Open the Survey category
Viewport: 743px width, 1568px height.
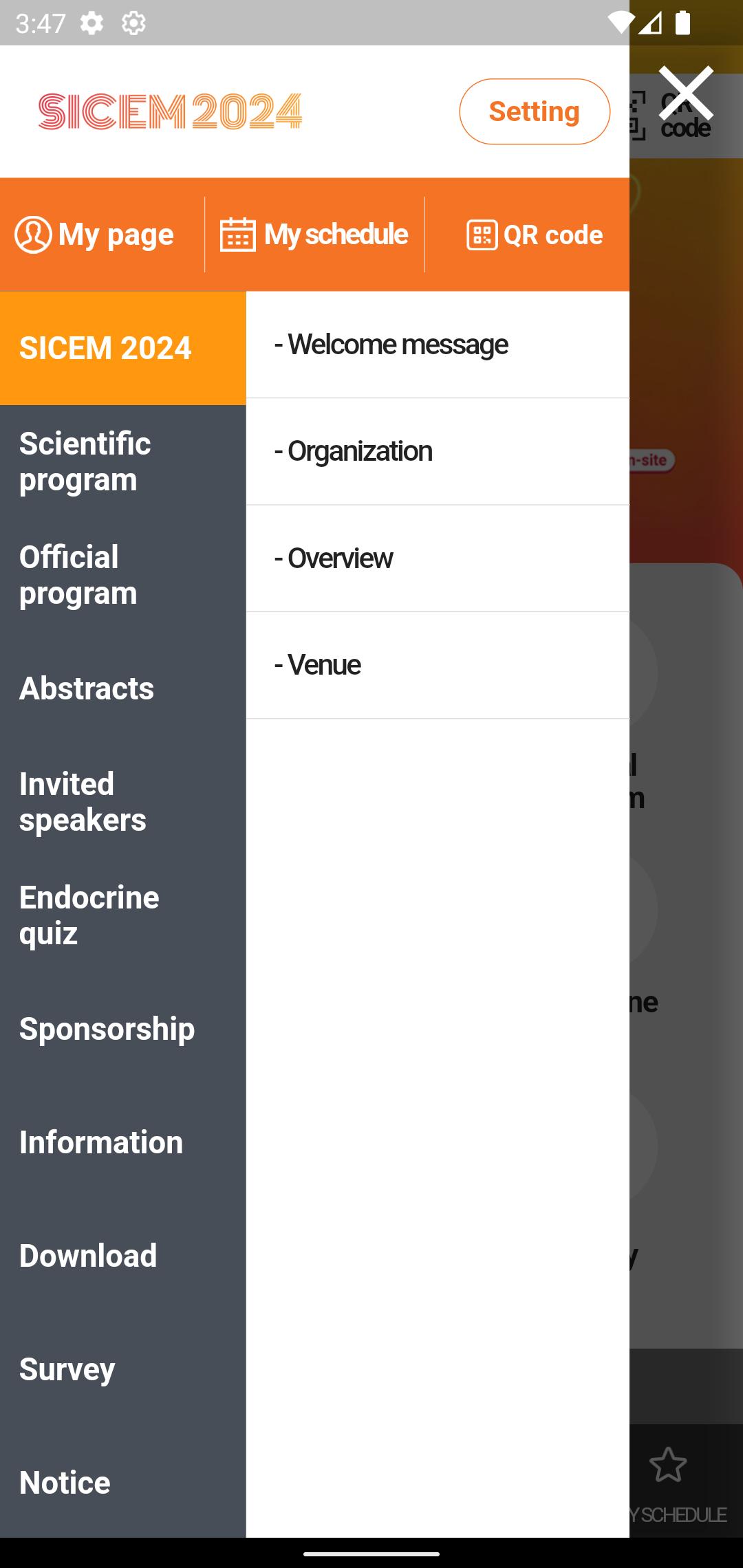tap(123, 1369)
